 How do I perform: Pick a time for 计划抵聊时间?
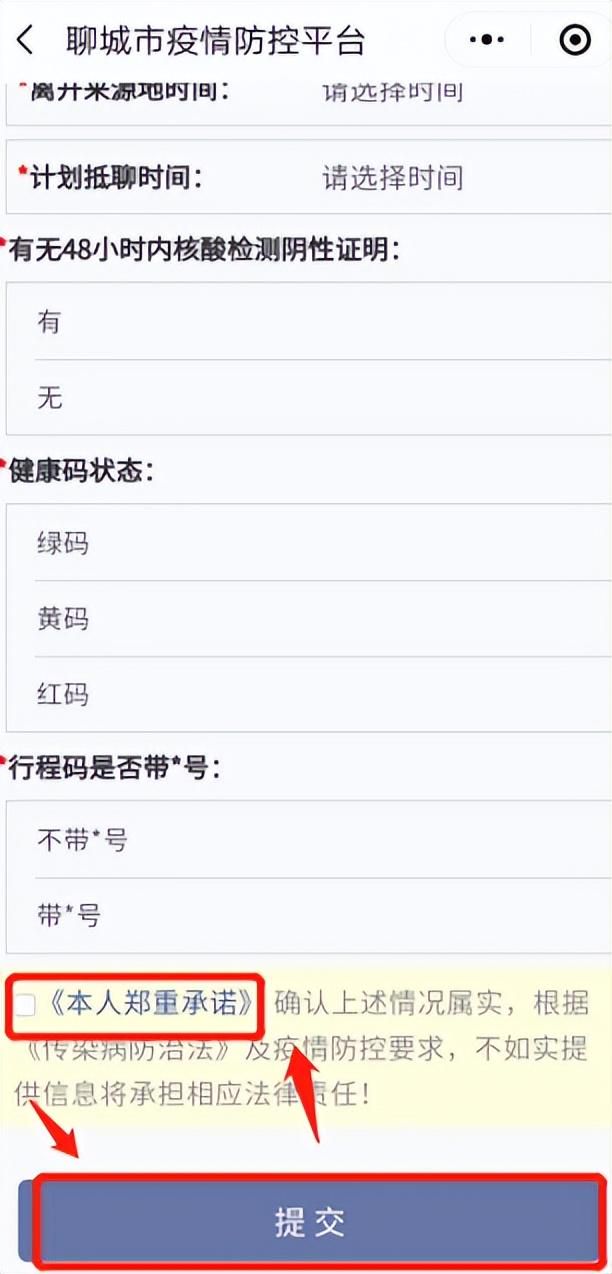(392, 178)
